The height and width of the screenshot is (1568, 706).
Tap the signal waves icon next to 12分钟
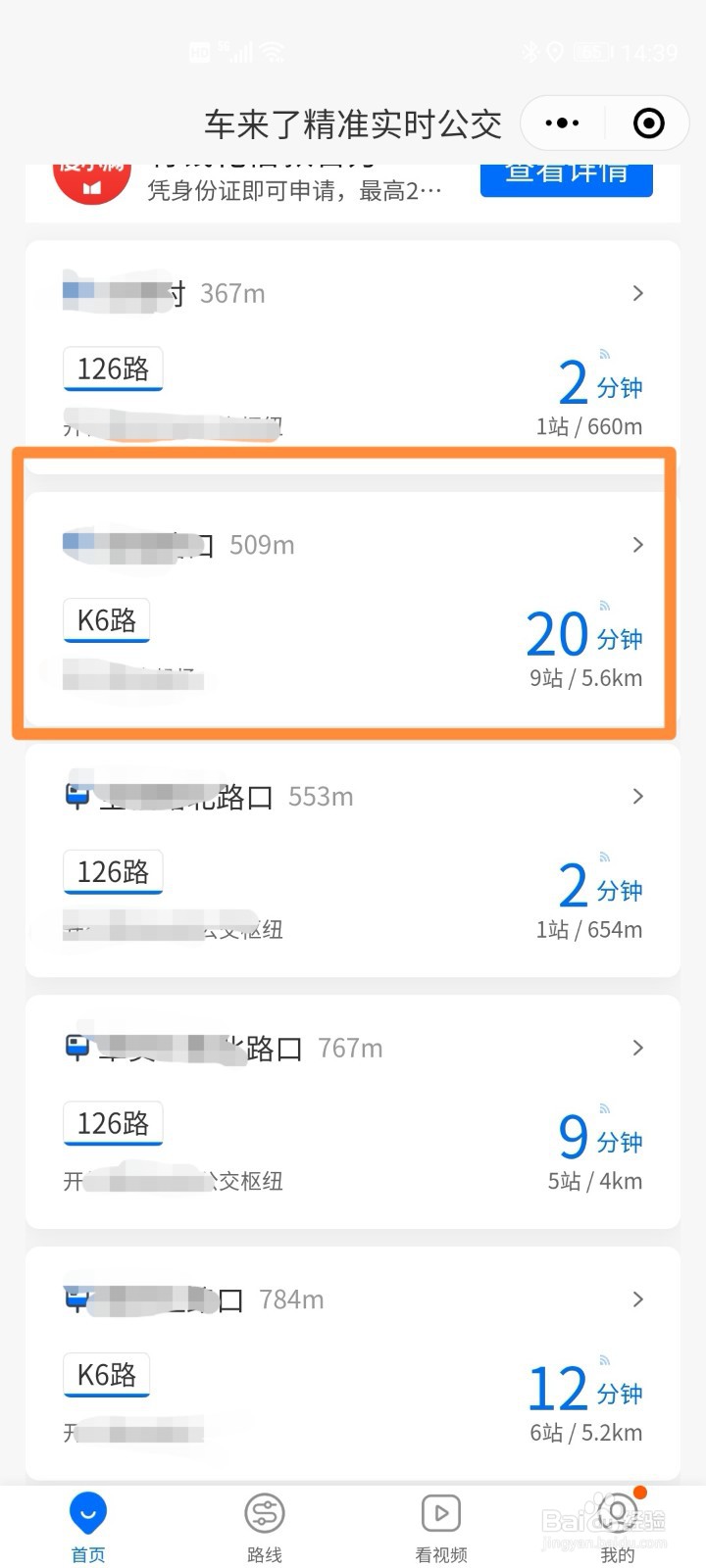click(x=603, y=1359)
